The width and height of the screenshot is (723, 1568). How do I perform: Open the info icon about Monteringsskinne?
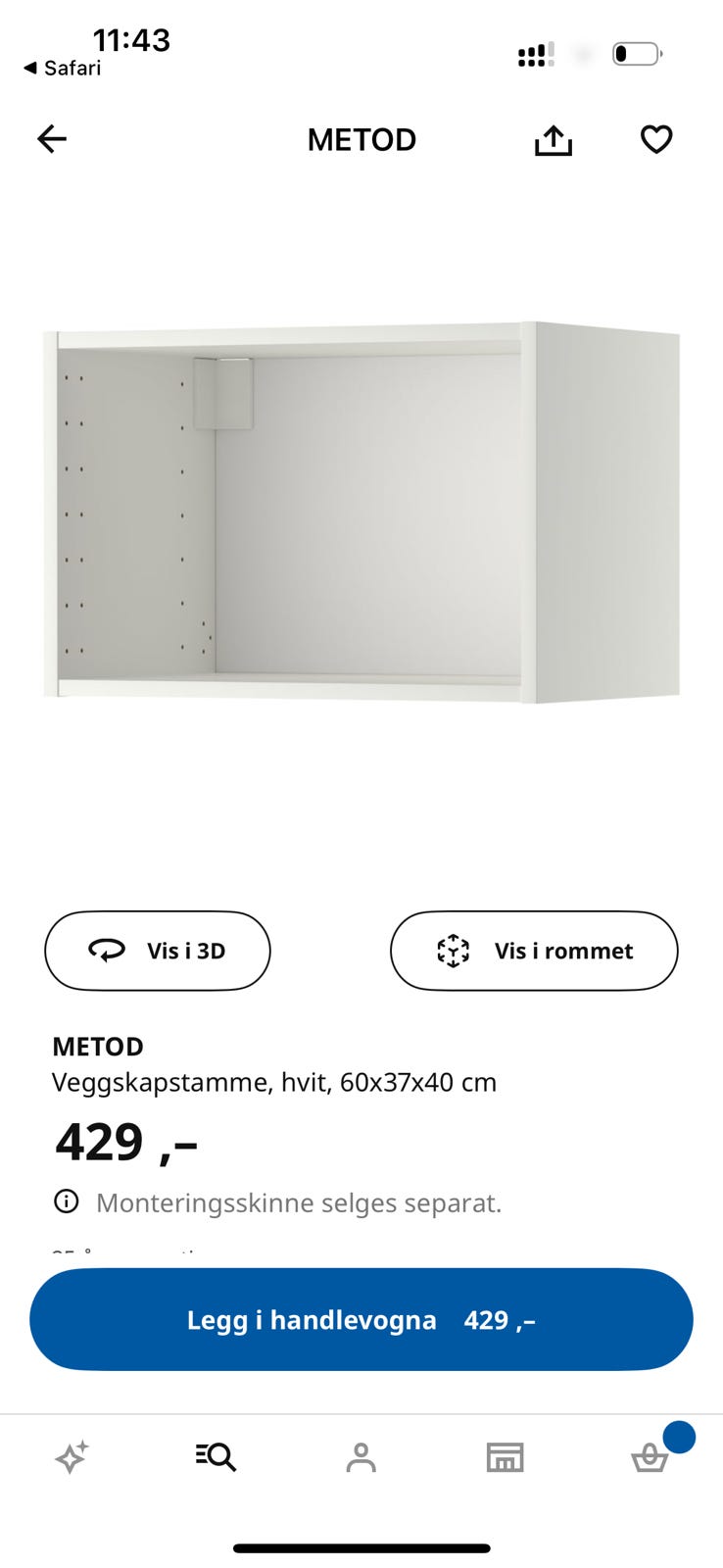coord(65,1200)
